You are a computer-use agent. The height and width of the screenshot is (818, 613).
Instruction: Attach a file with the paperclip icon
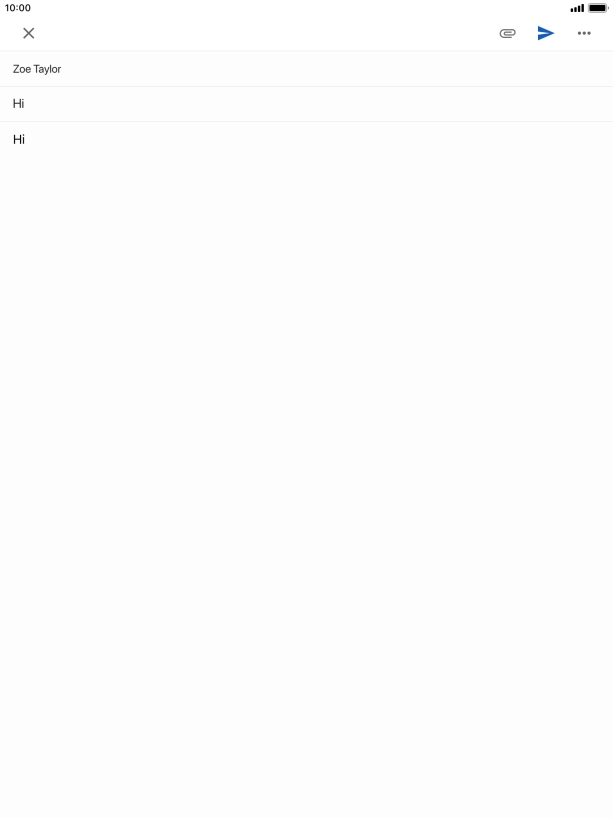507,33
